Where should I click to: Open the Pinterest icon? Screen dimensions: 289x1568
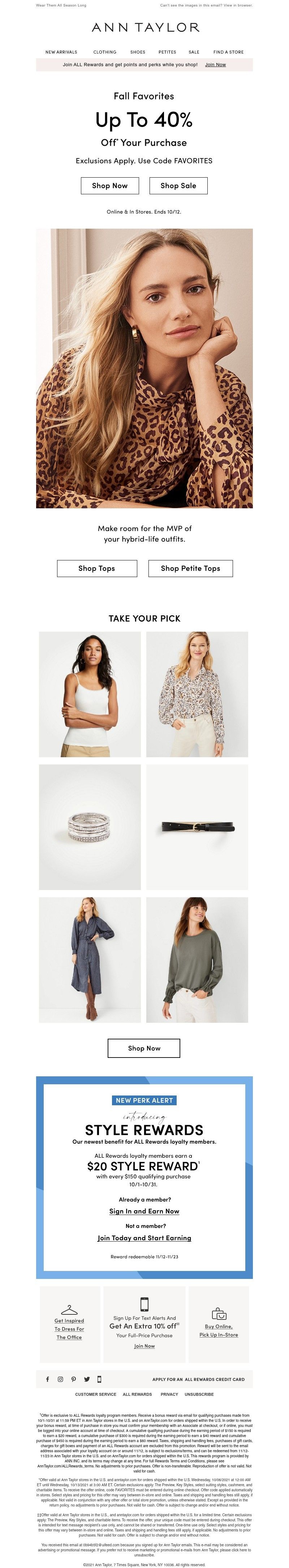point(74,1379)
